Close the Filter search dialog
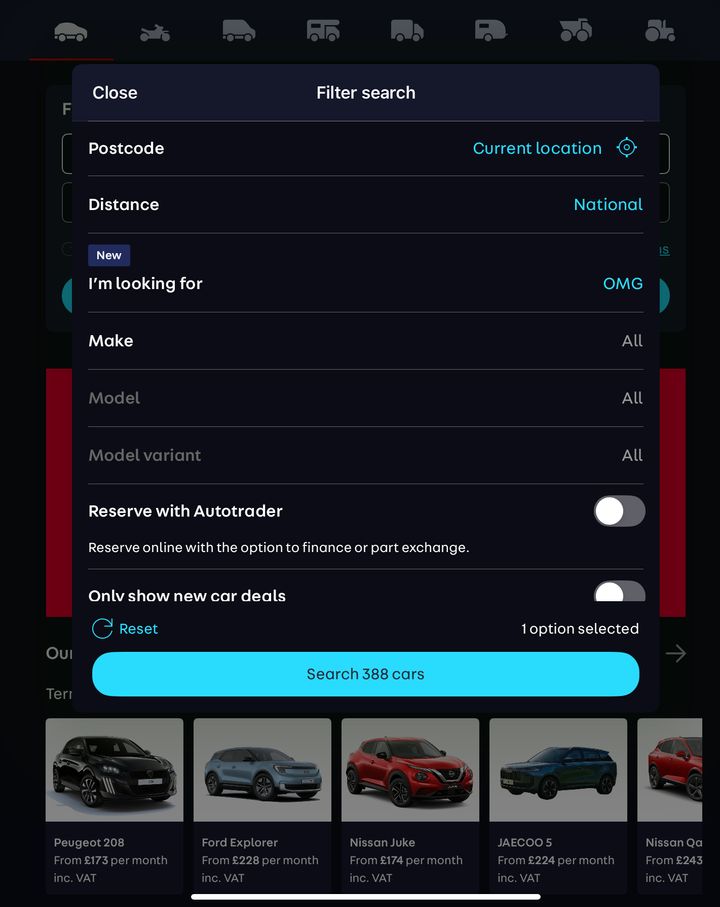 115,93
